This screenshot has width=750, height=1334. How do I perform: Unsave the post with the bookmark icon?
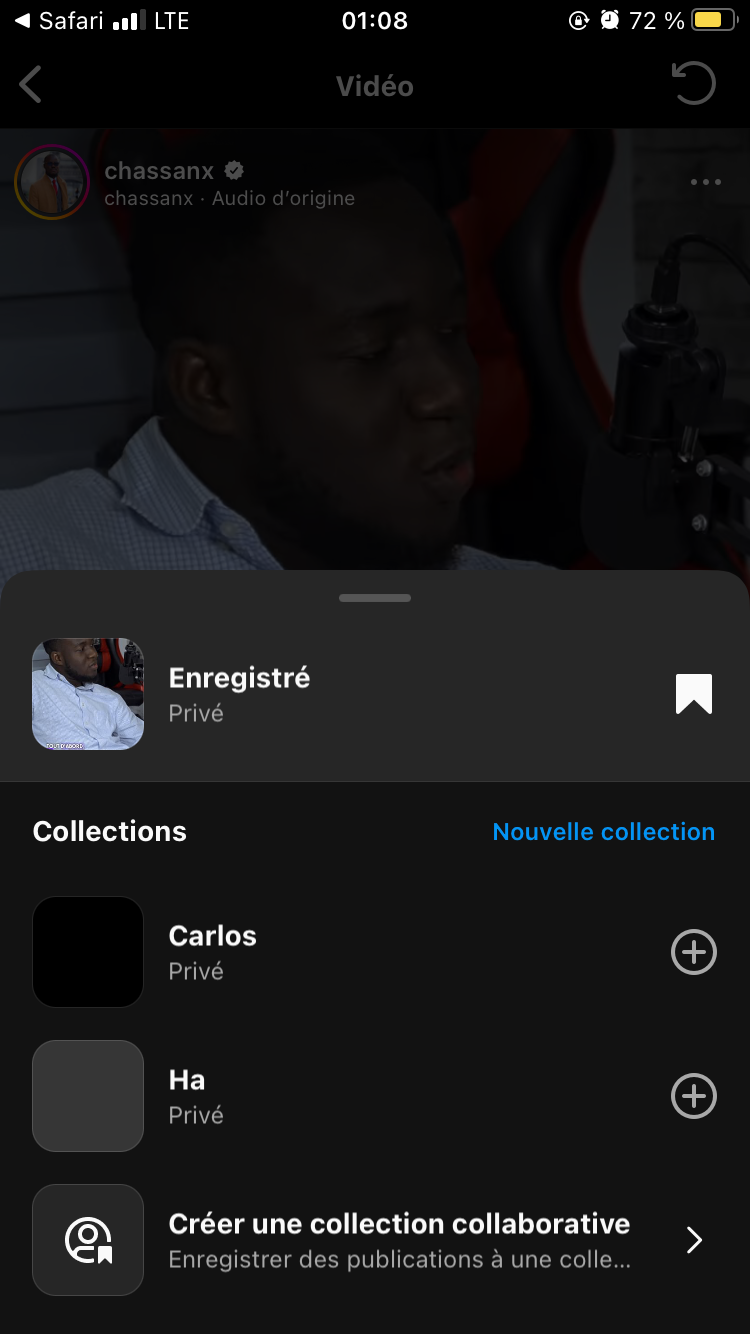click(x=693, y=694)
